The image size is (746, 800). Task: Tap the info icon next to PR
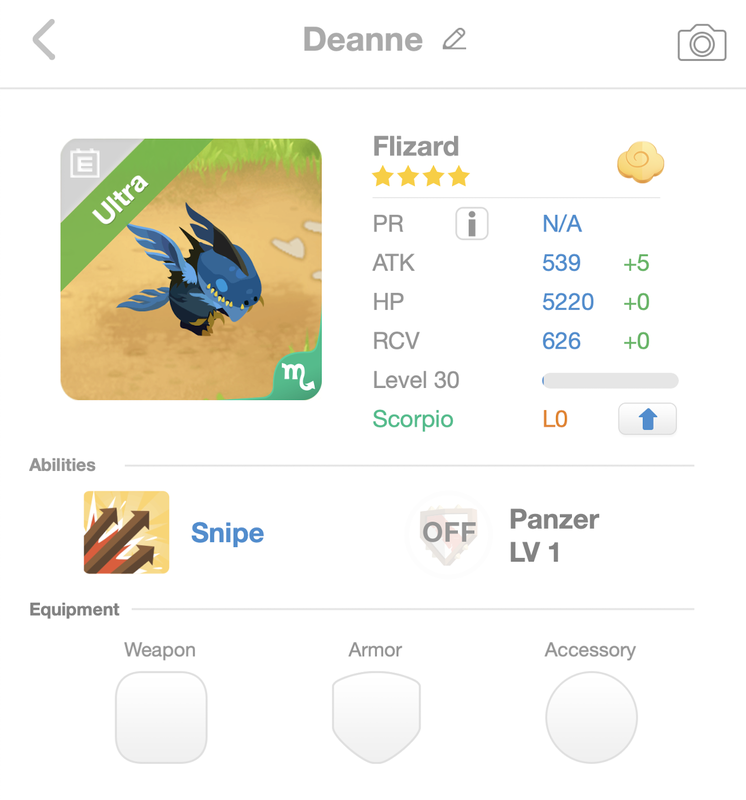point(470,223)
